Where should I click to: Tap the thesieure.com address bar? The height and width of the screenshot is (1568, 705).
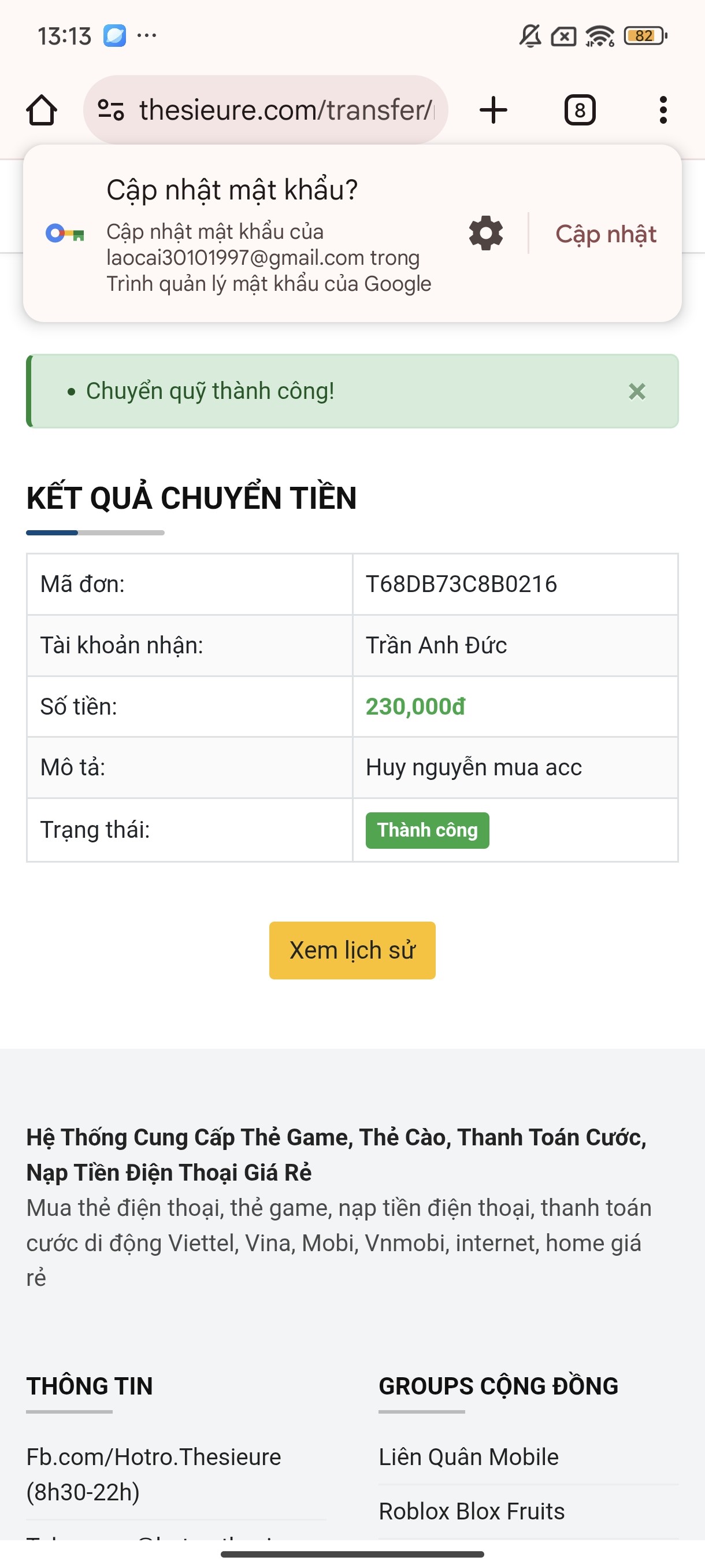[286, 110]
